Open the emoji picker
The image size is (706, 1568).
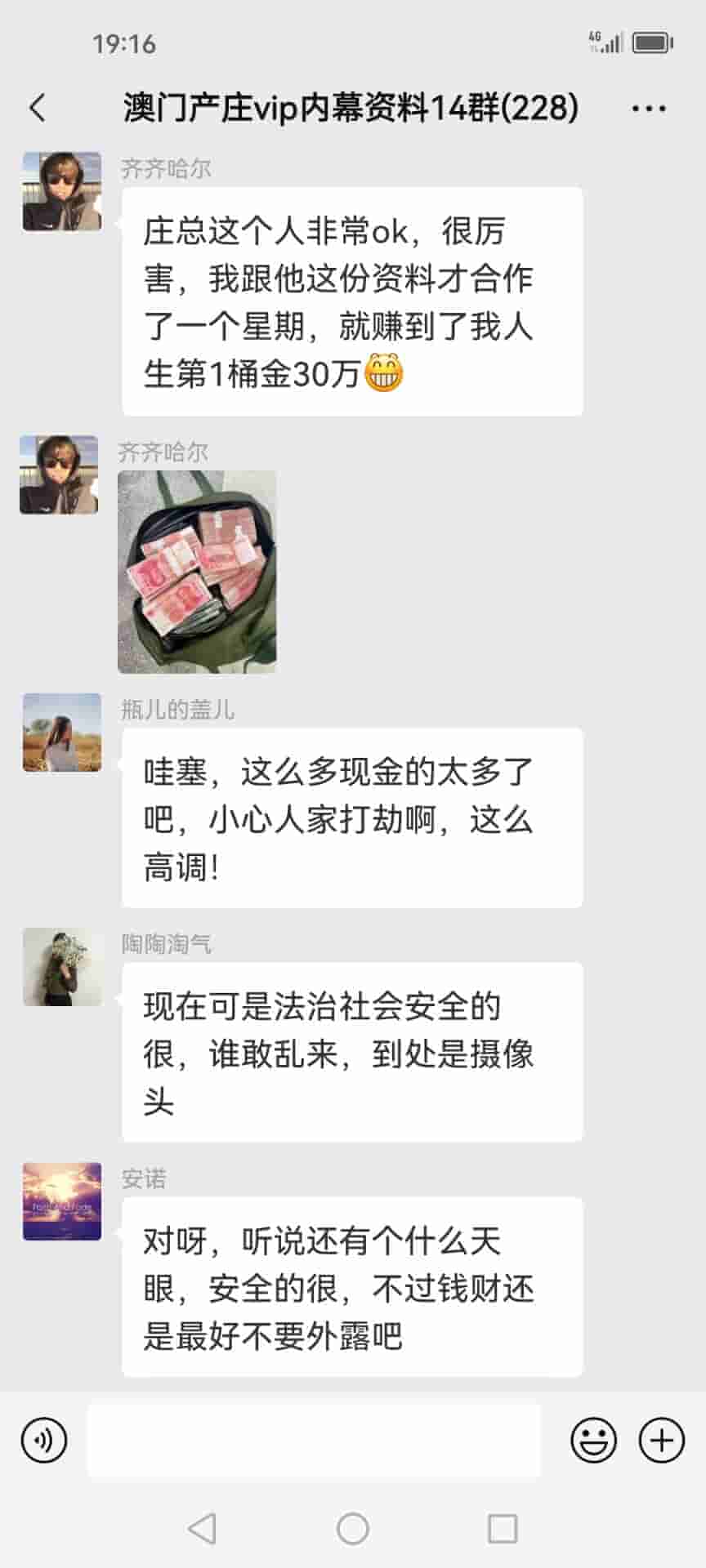(x=593, y=1440)
